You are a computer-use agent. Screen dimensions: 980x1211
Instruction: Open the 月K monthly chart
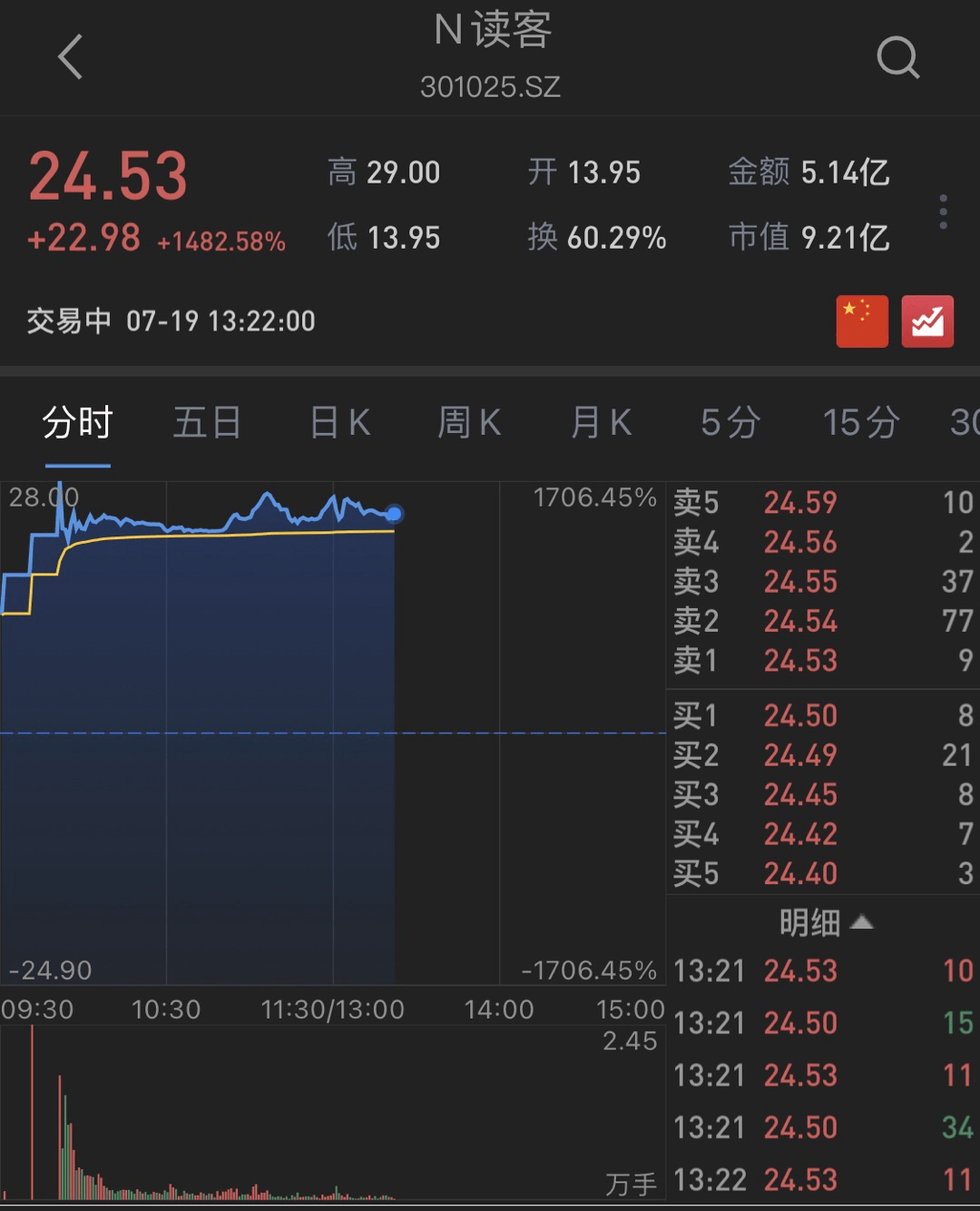pos(601,423)
